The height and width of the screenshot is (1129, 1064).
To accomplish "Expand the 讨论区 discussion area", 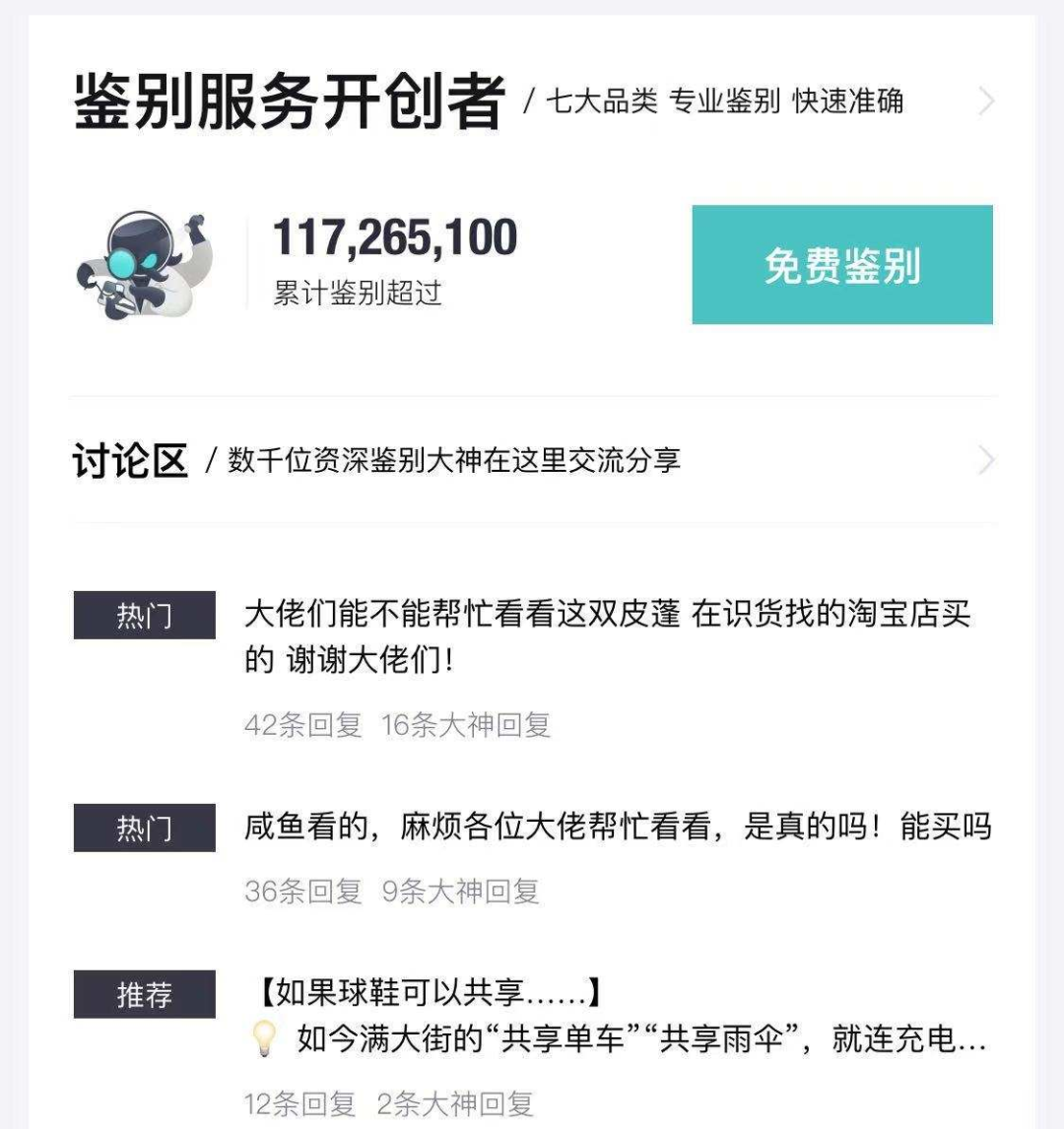I will click(986, 460).
